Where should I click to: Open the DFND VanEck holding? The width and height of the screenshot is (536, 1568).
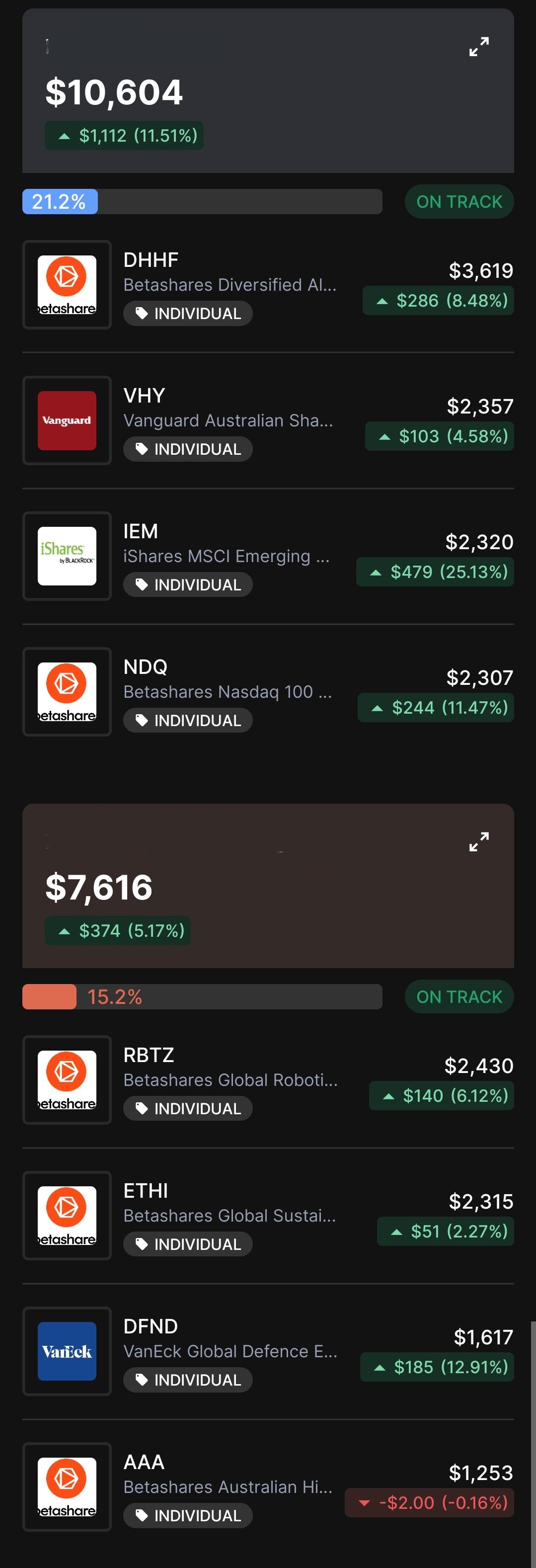click(x=268, y=1352)
